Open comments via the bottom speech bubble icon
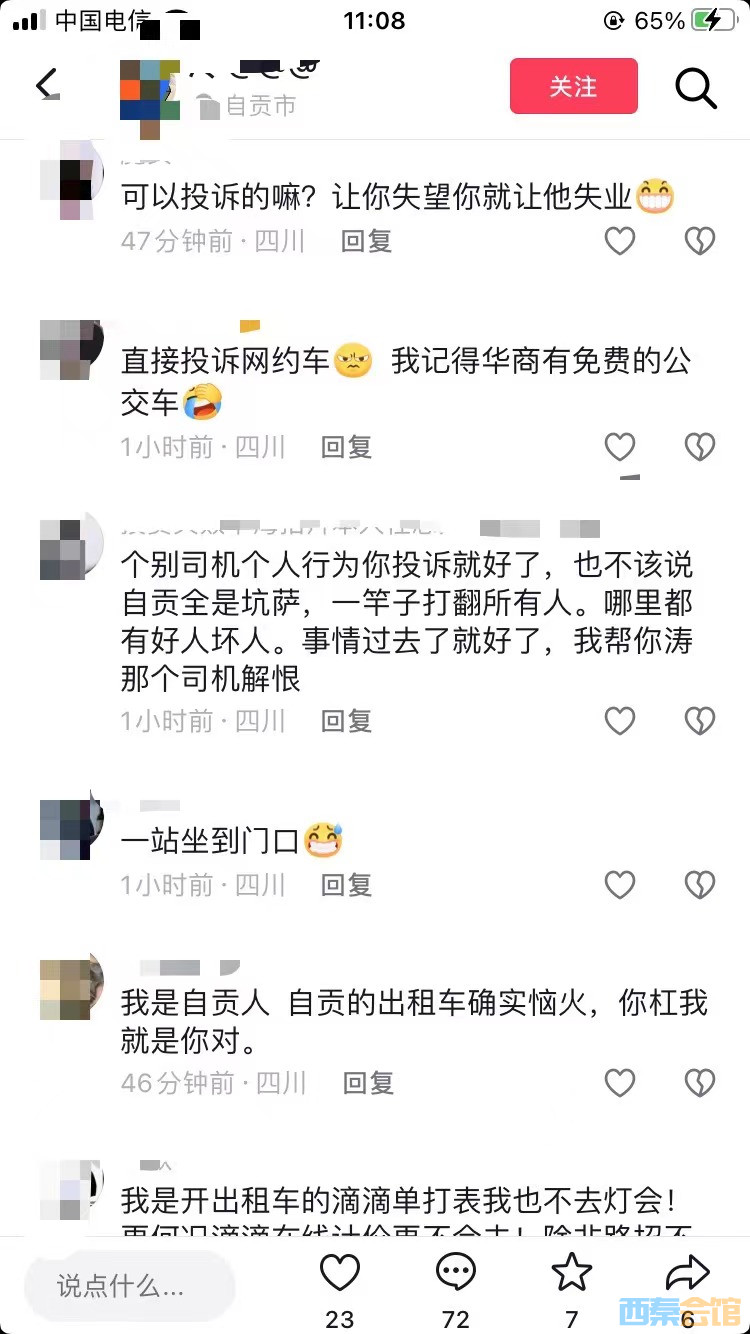Screen dimensions: 750x1334 [456, 1274]
